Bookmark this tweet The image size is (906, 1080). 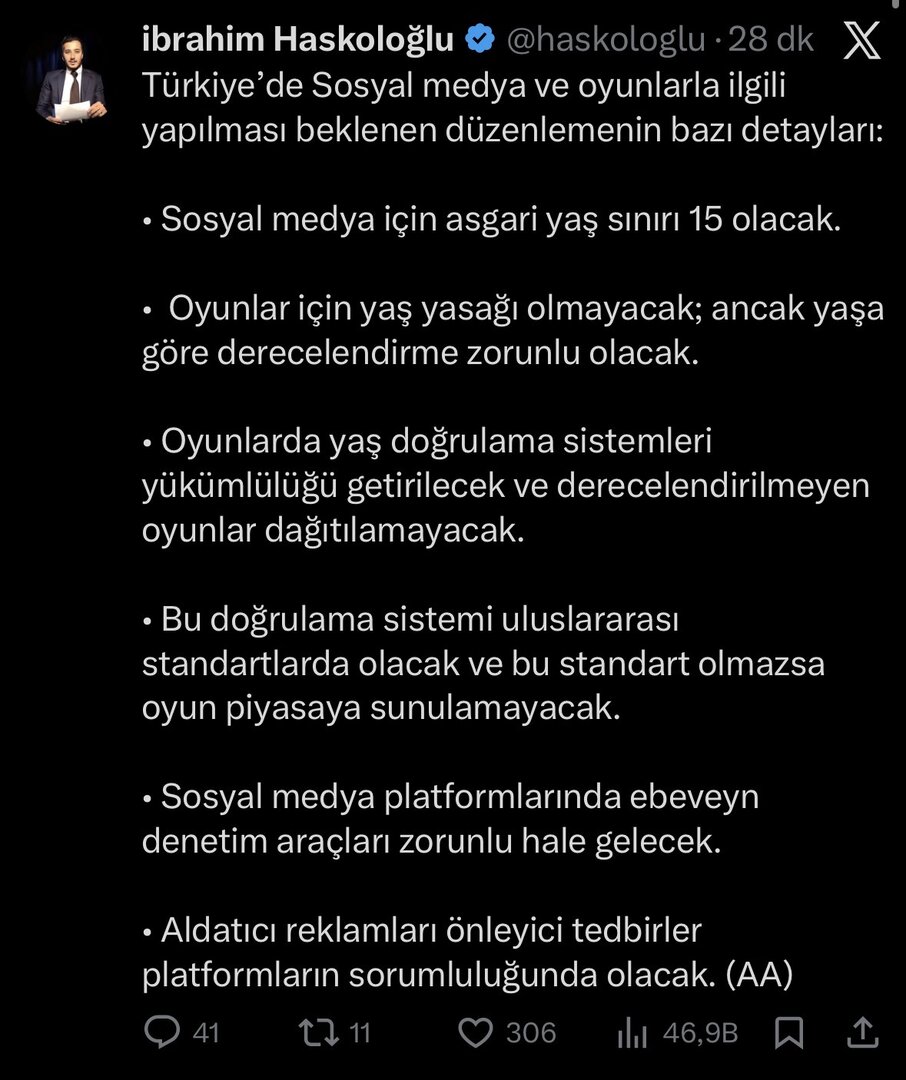pyautogui.click(x=792, y=1032)
